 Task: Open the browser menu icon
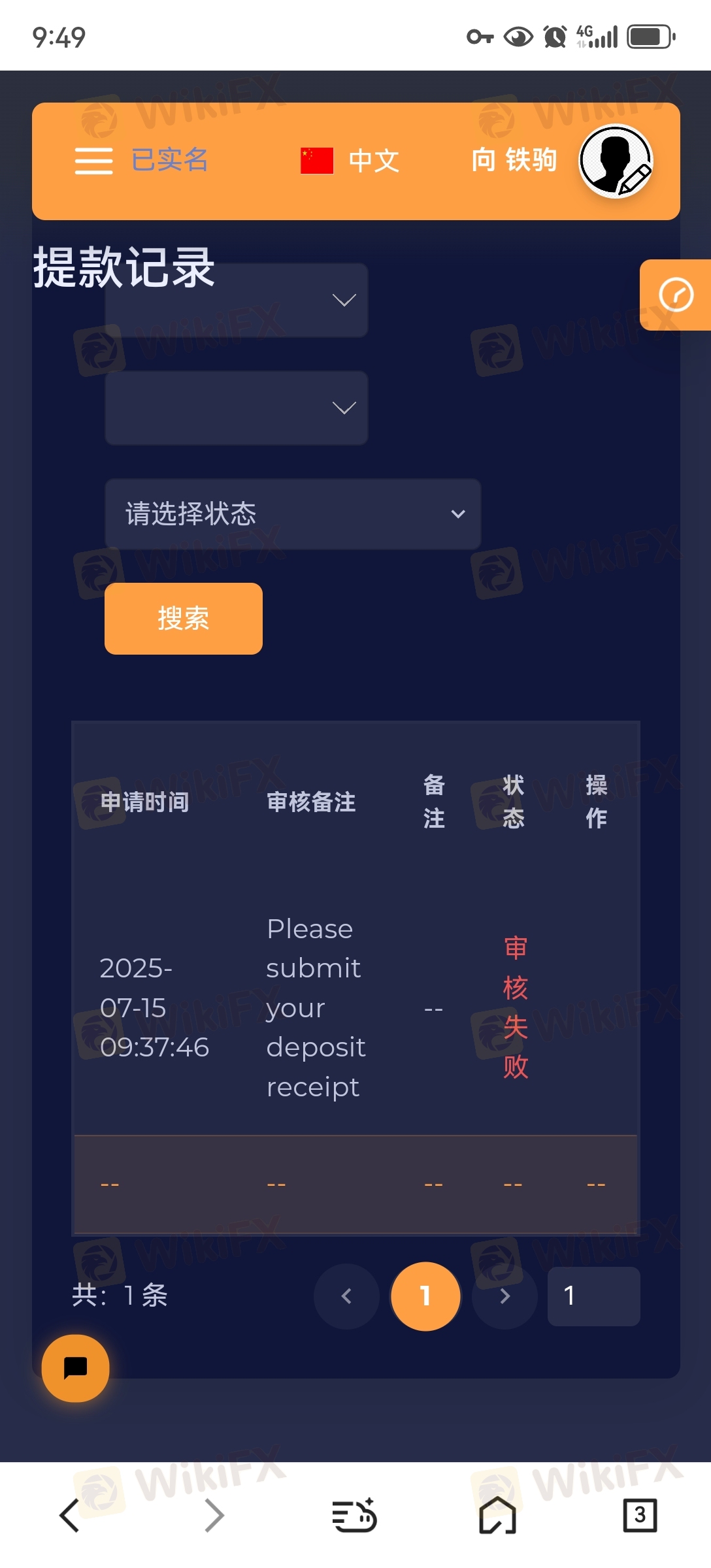[x=354, y=1516]
